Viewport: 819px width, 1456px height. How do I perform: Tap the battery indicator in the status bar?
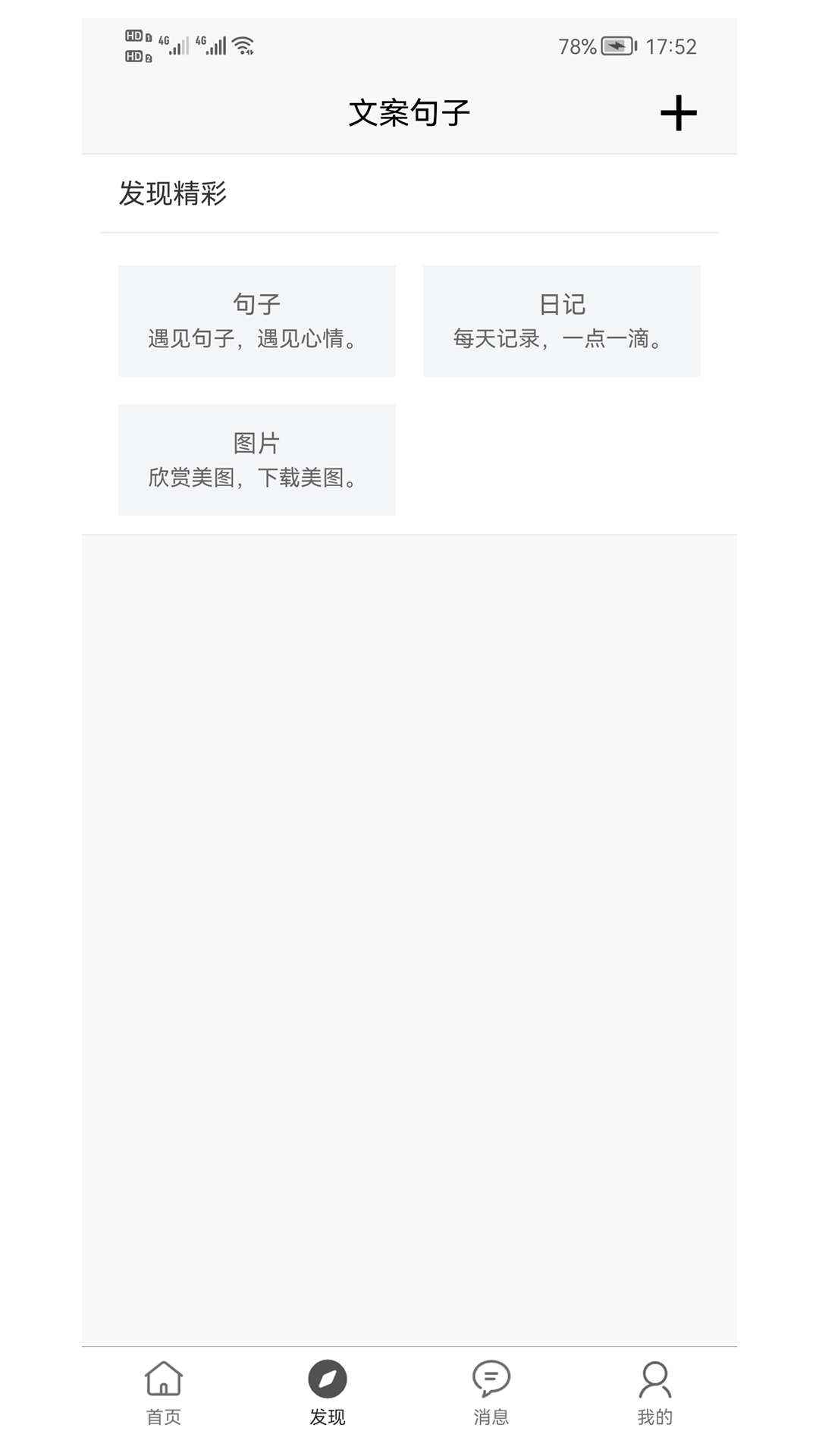[616, 44]
